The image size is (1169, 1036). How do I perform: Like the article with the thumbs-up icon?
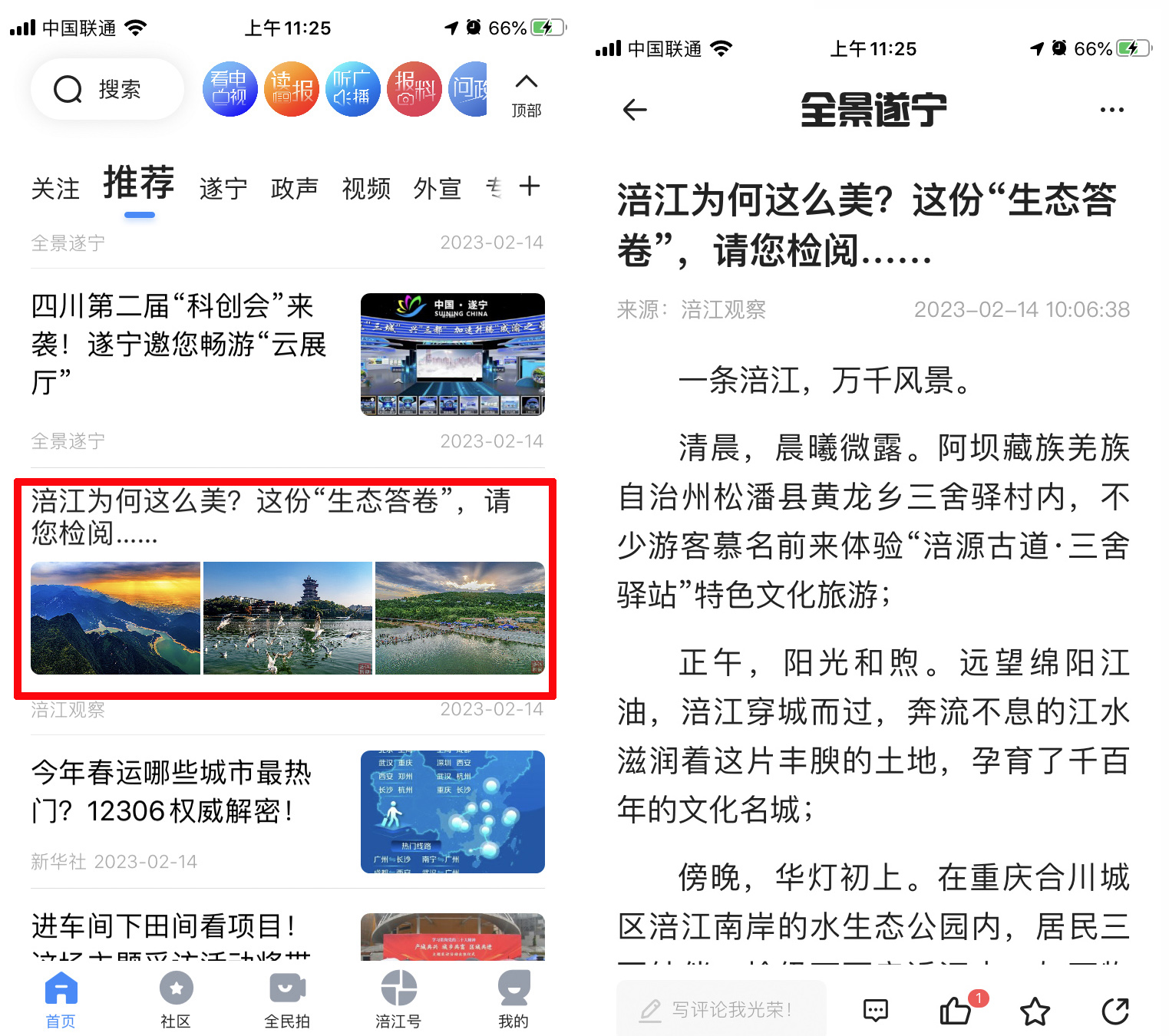(x=956, y=1010)
